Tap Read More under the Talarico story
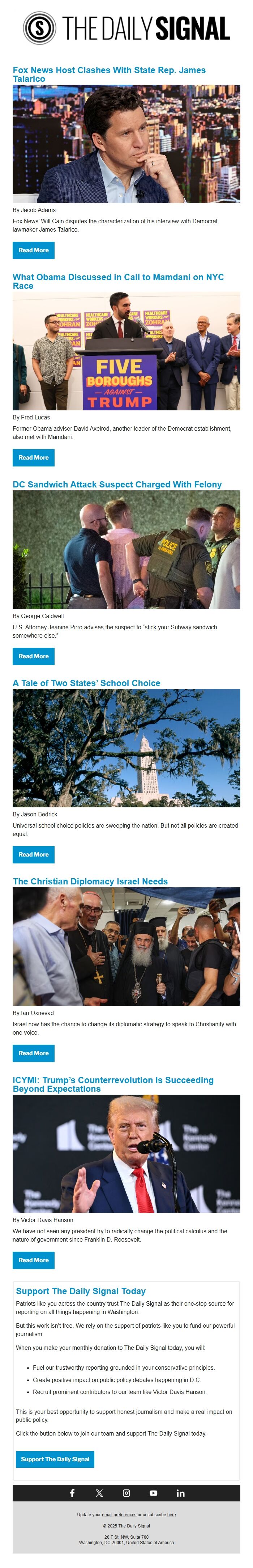 click(x=34, y=250)
